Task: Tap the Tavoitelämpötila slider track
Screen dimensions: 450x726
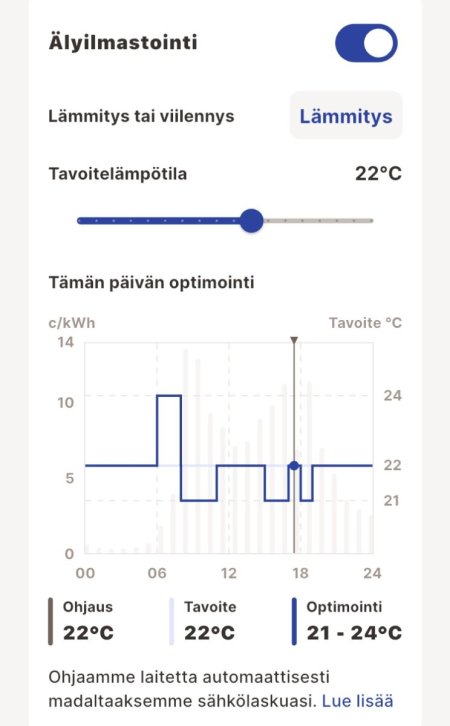Action: (225, 221)
